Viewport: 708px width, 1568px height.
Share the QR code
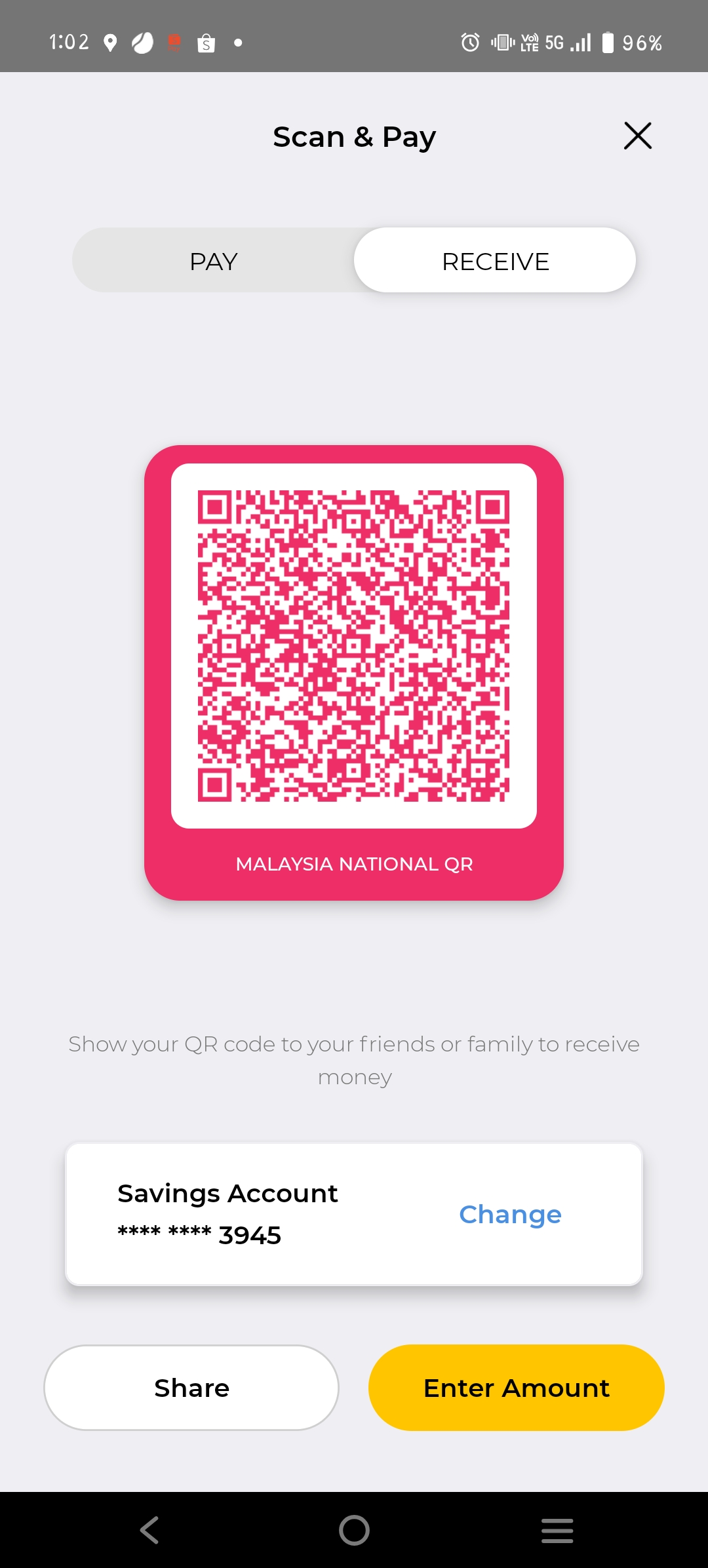click(x=191, y=1388)
